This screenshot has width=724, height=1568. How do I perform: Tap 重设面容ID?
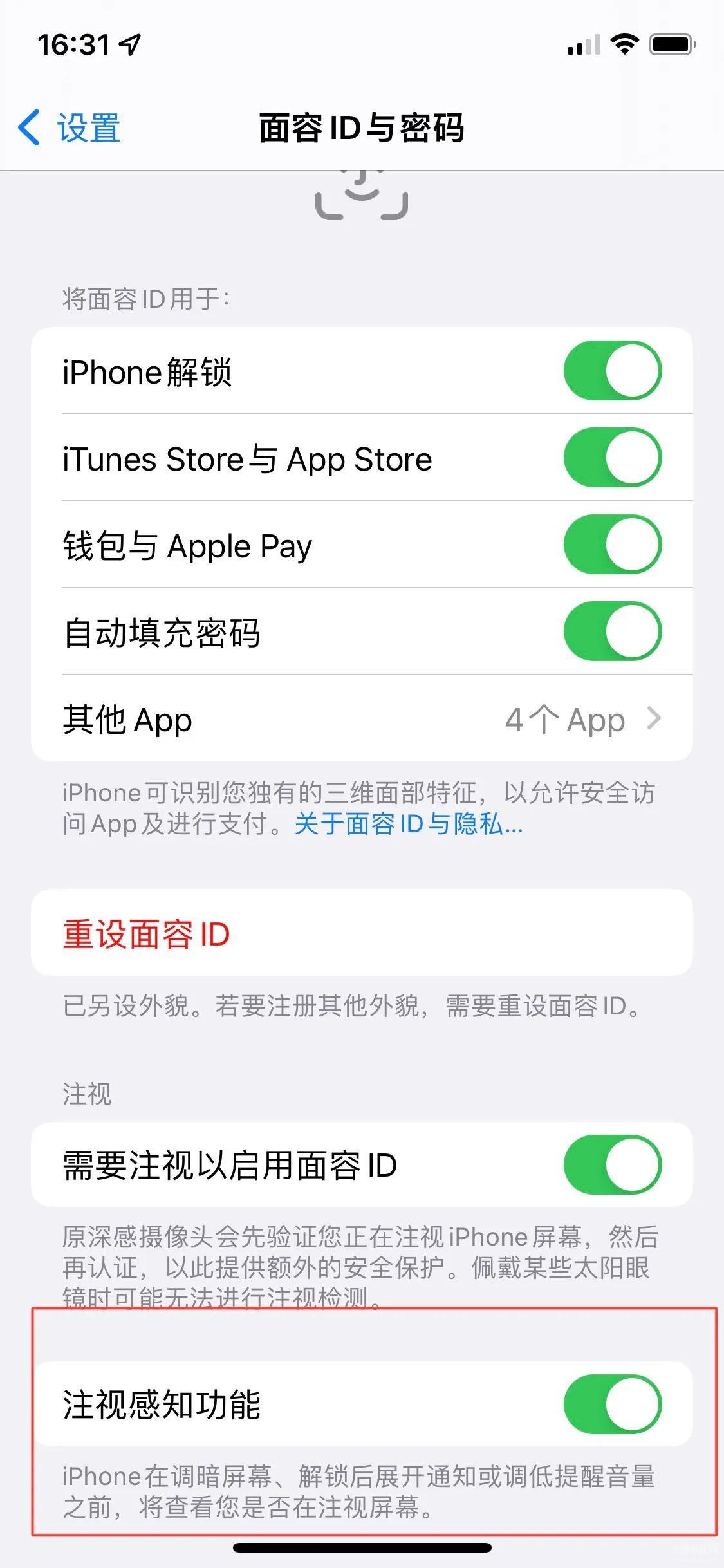coord(147,933)
